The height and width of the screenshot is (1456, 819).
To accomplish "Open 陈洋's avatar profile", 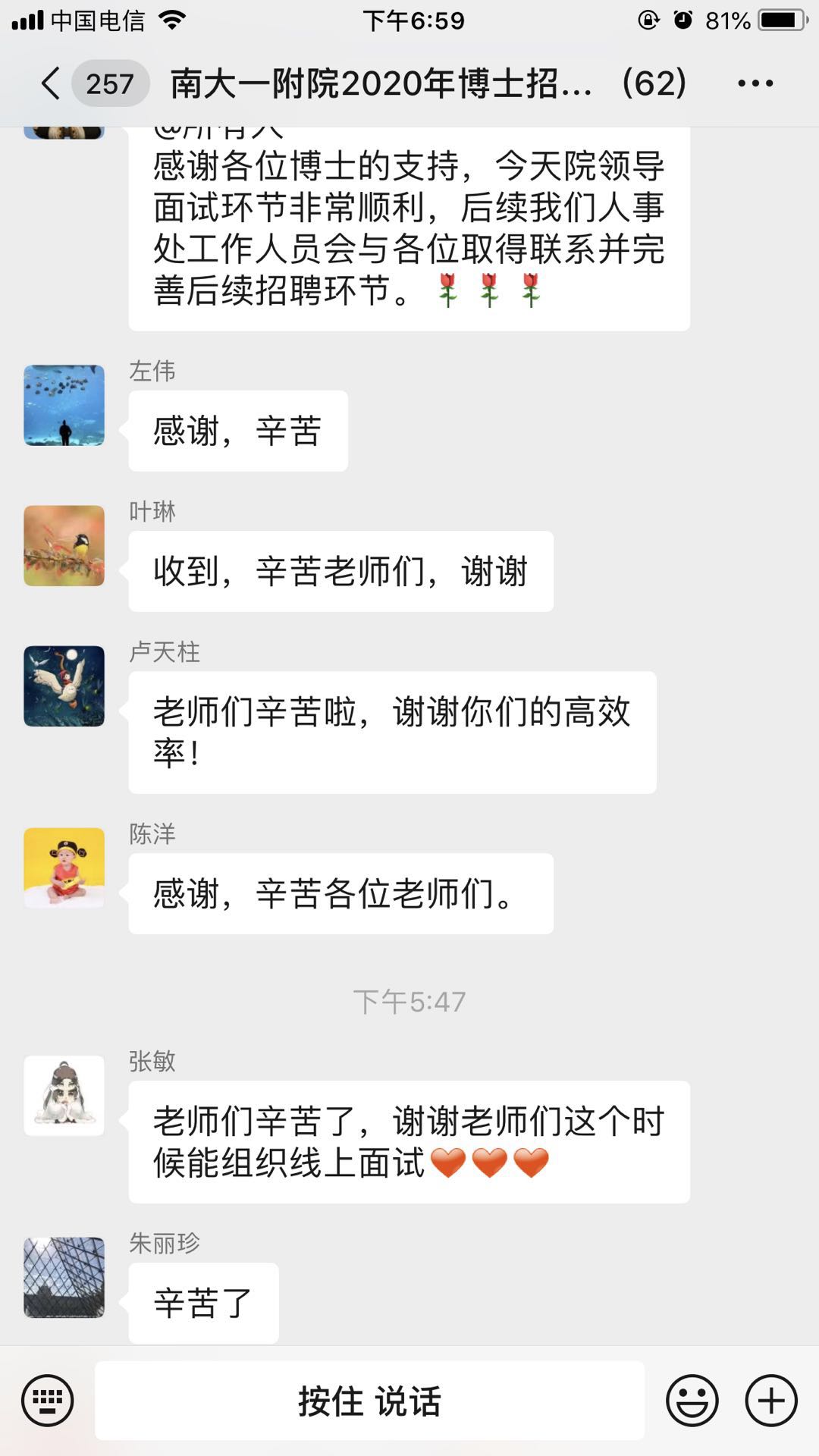I will 64,868.
